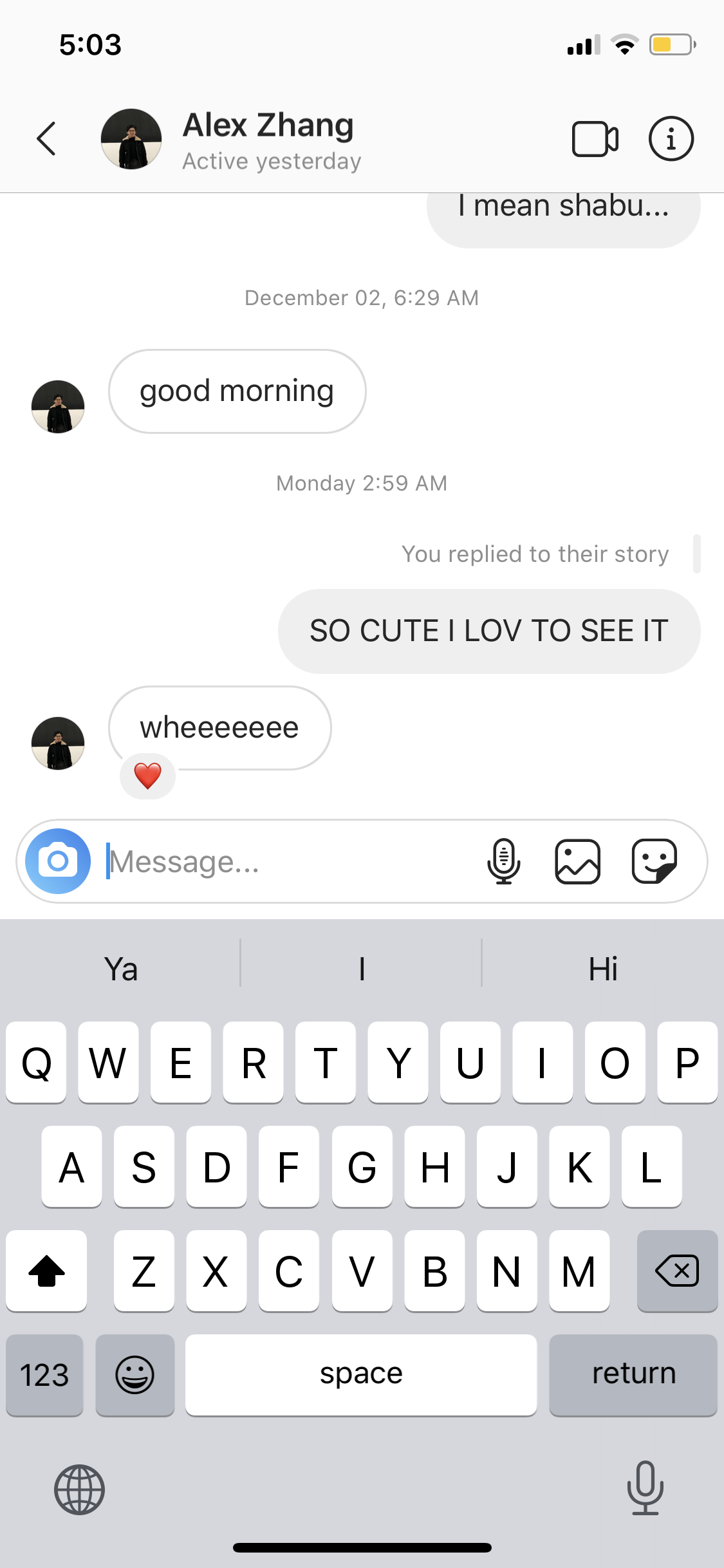724x1568 pixels.
Task: Open Alex Zhang's profile from header name
Action: (x=268, y=125)
